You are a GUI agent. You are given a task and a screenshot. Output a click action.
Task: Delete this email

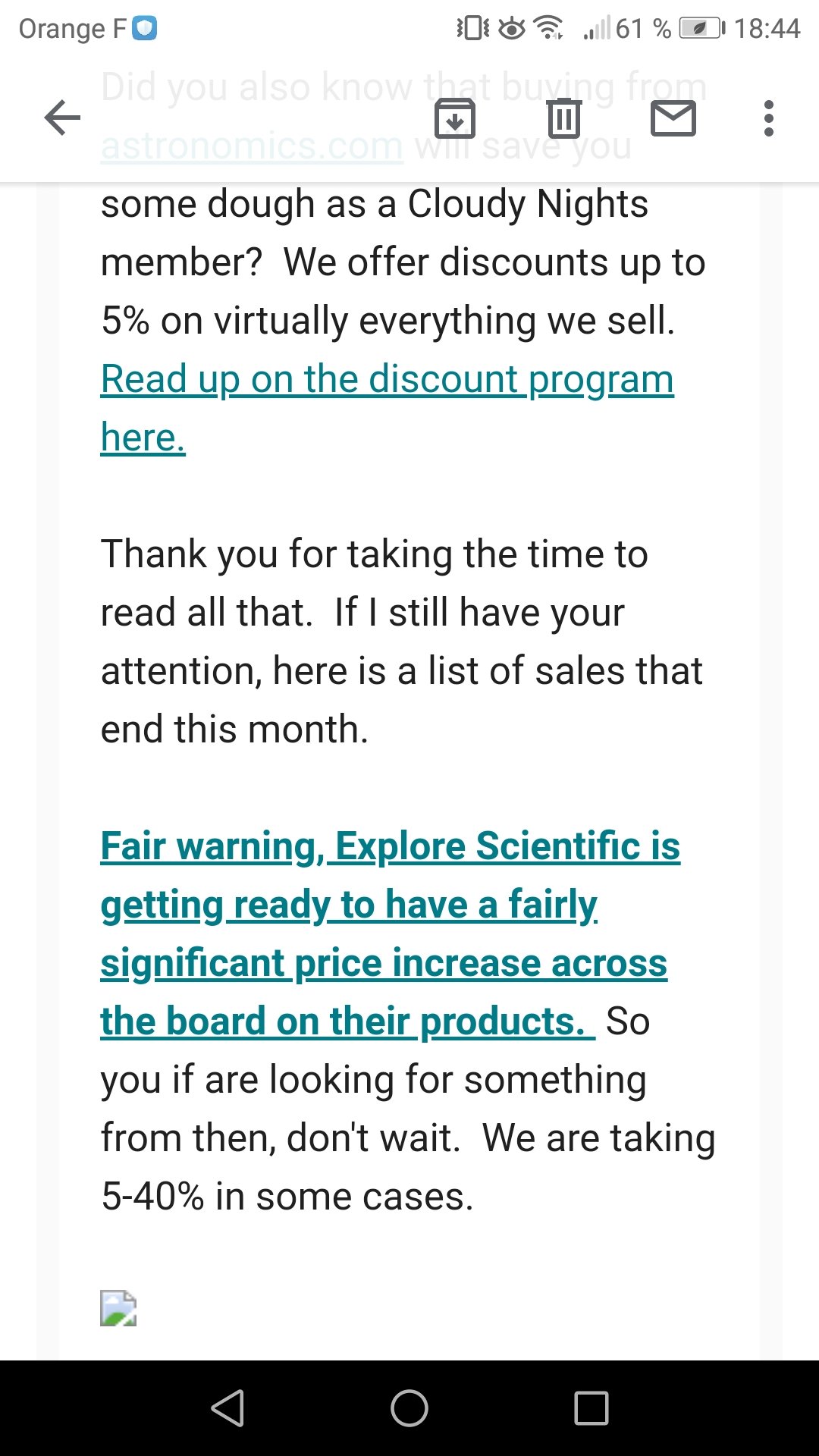click(x=563, y=118)
